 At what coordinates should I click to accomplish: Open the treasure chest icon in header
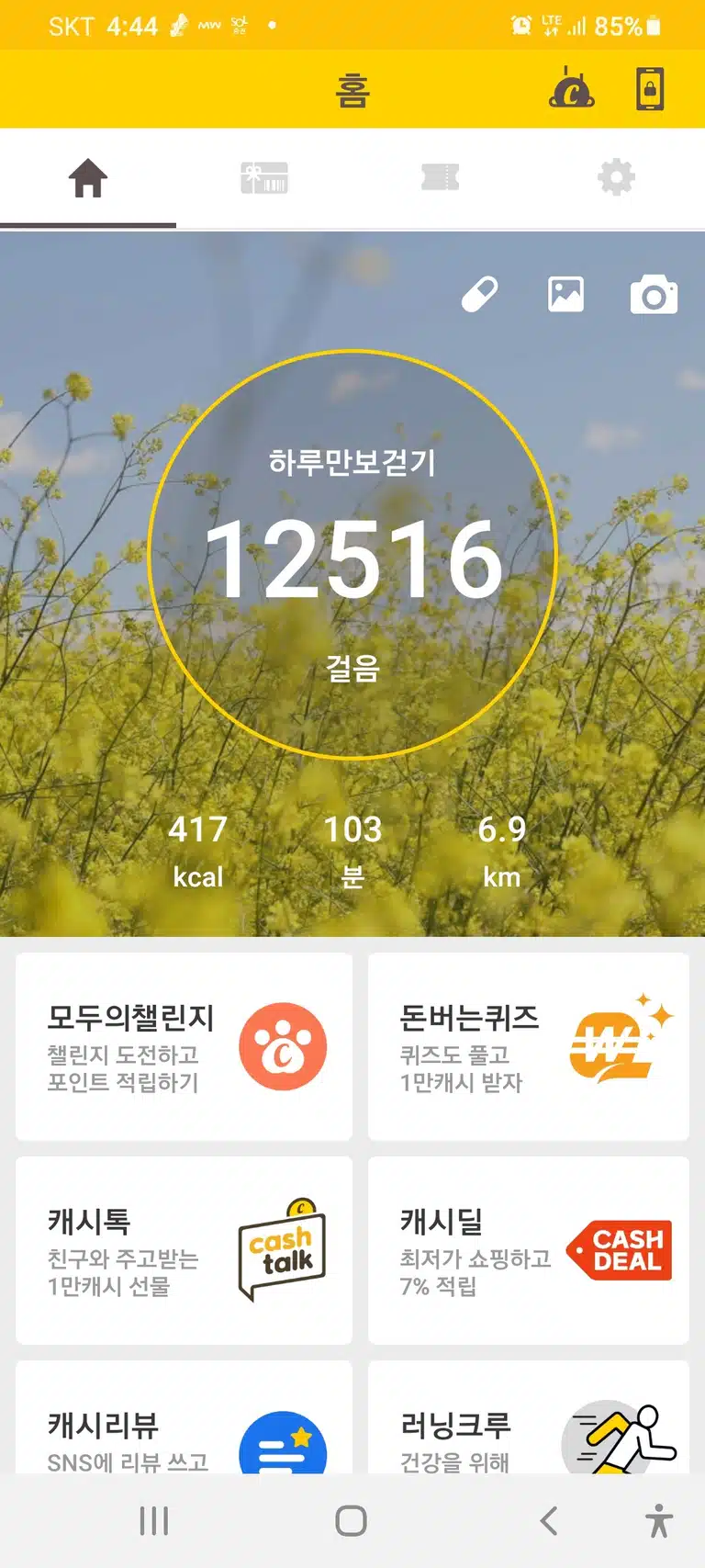pyautogui.click(x=571, y=88)
